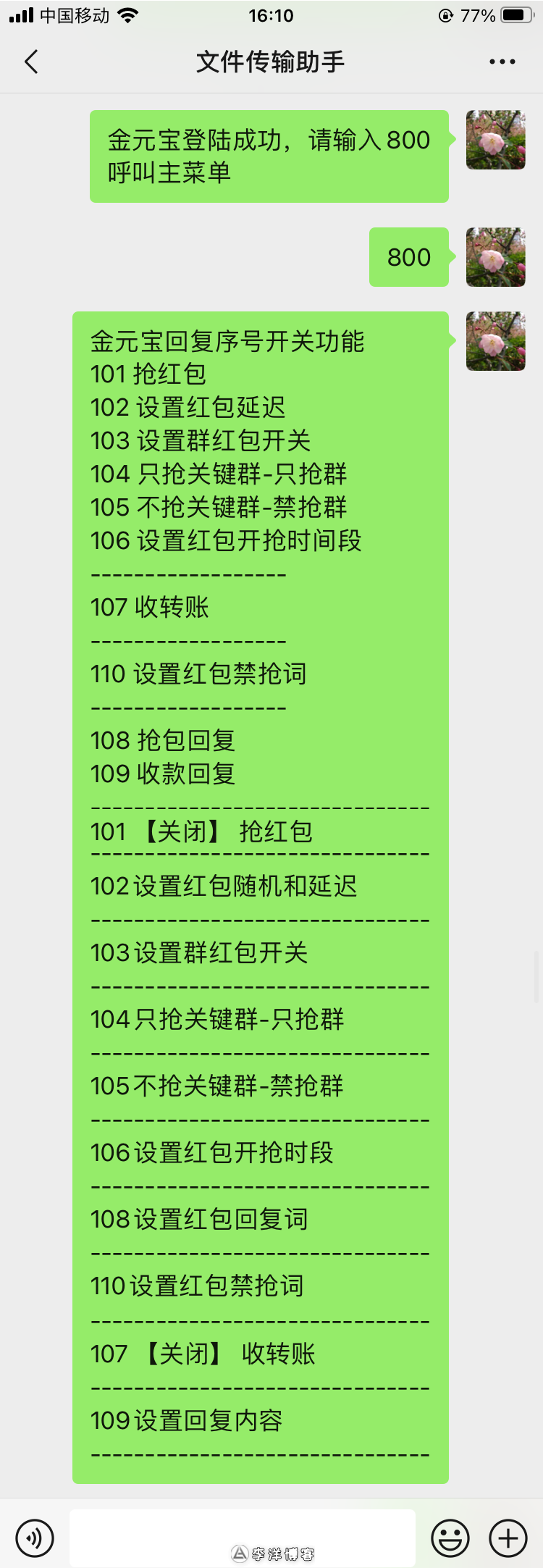Image resolution: width=543 pixels, height=1568 pixels.
Task: Open the plus attachments menu
Action: pyautogui.click(x=508, y=1537)
